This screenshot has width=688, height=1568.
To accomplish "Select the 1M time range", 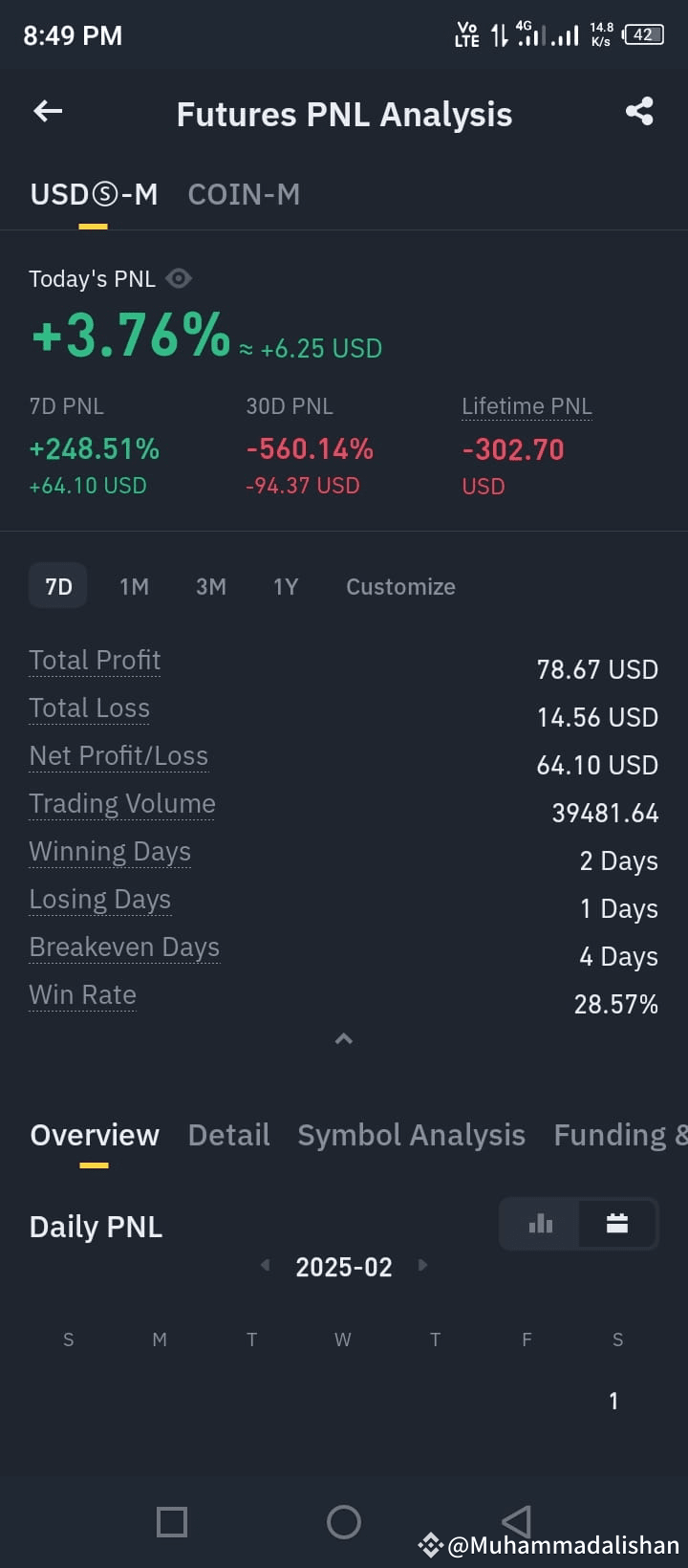I will click(x=134, y=586).
